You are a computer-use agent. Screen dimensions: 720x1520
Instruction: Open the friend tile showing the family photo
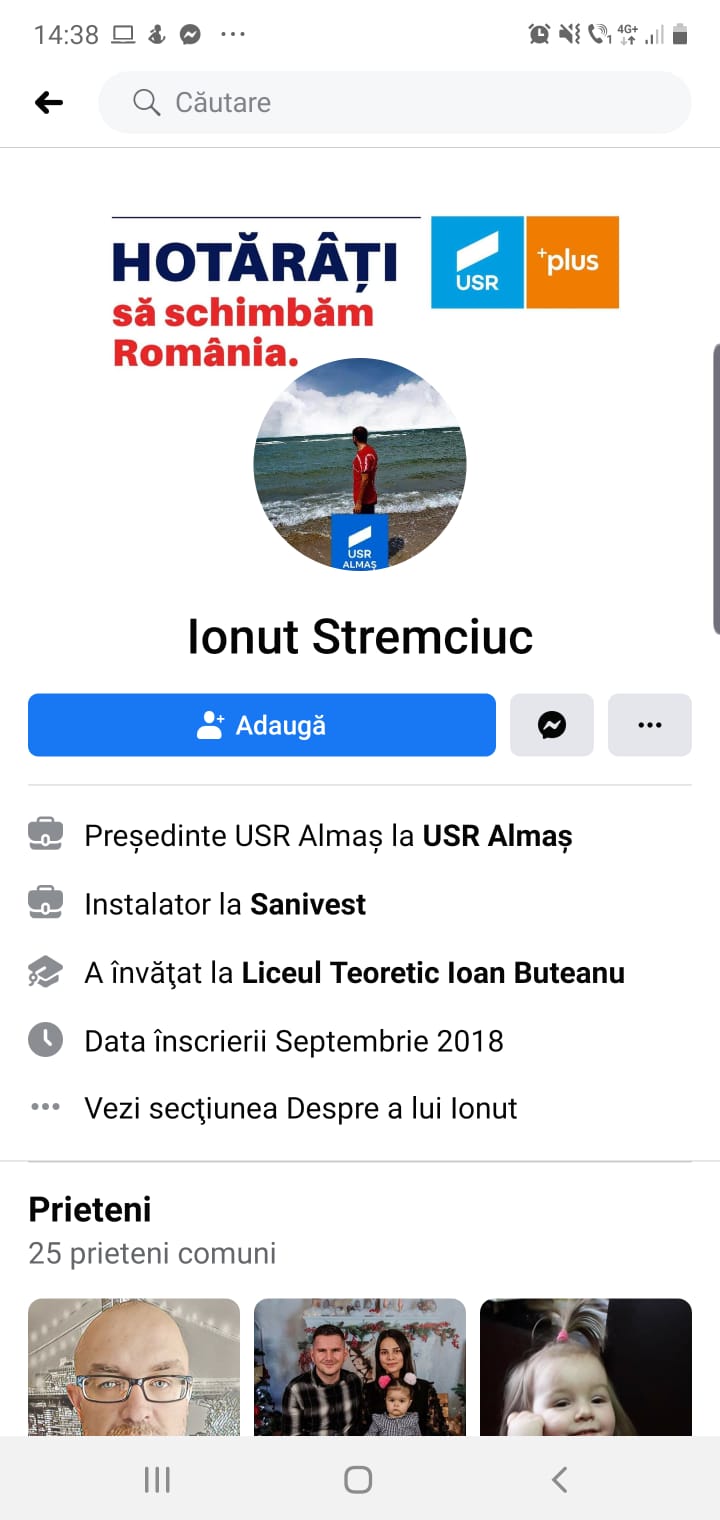point(360,1367)
